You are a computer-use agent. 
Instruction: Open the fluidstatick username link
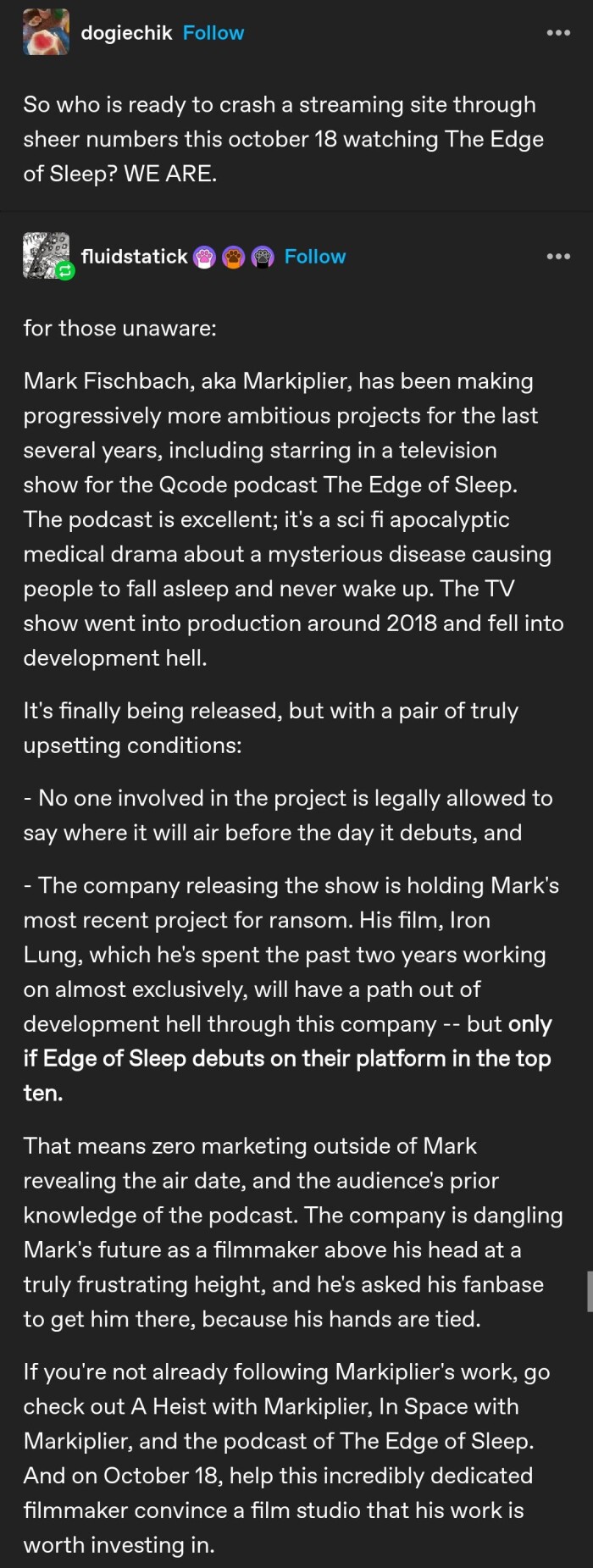pos(134,257)
